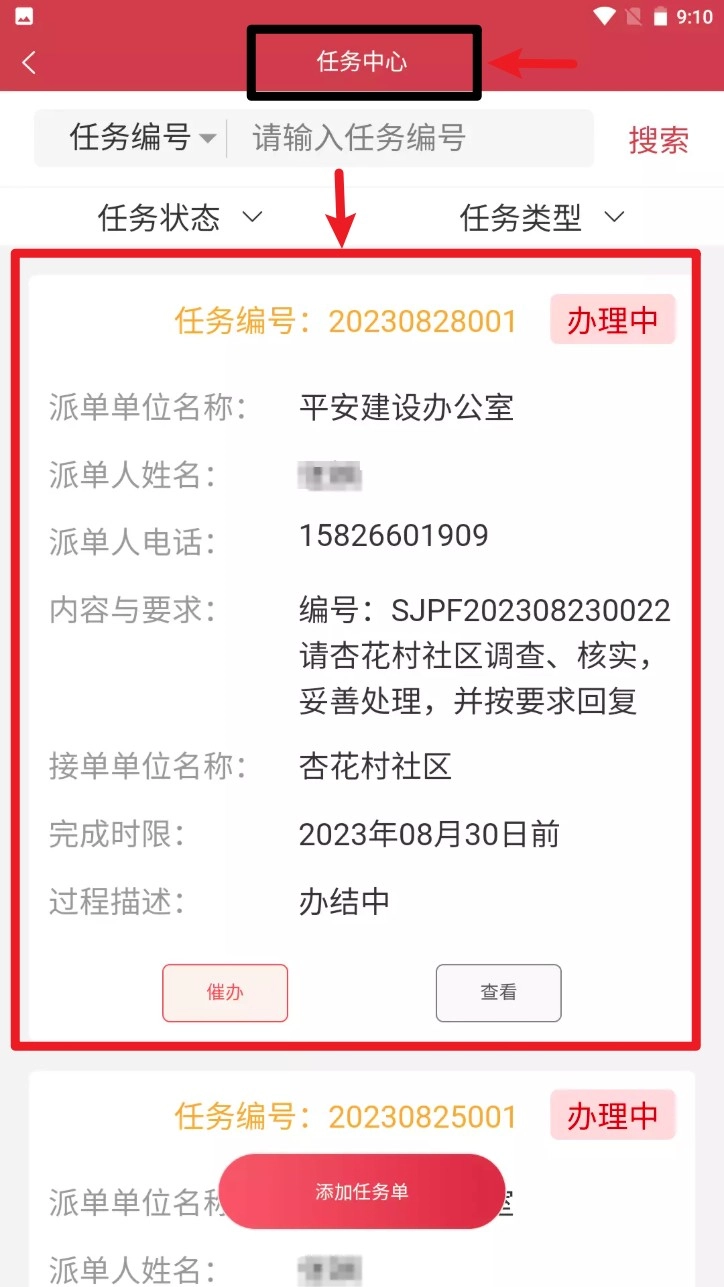Open the 任务编号 search-type dropdown
Viewport: 724px width, 1287px height.
(x=142, y=138)
